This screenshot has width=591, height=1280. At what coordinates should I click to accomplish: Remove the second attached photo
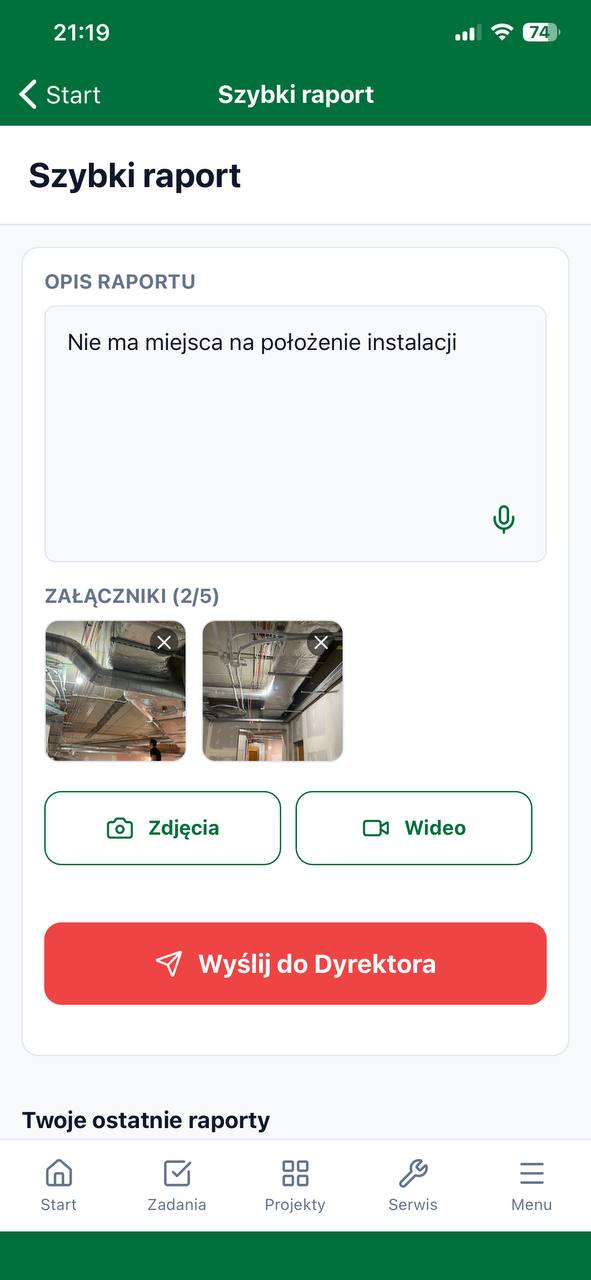321,642
